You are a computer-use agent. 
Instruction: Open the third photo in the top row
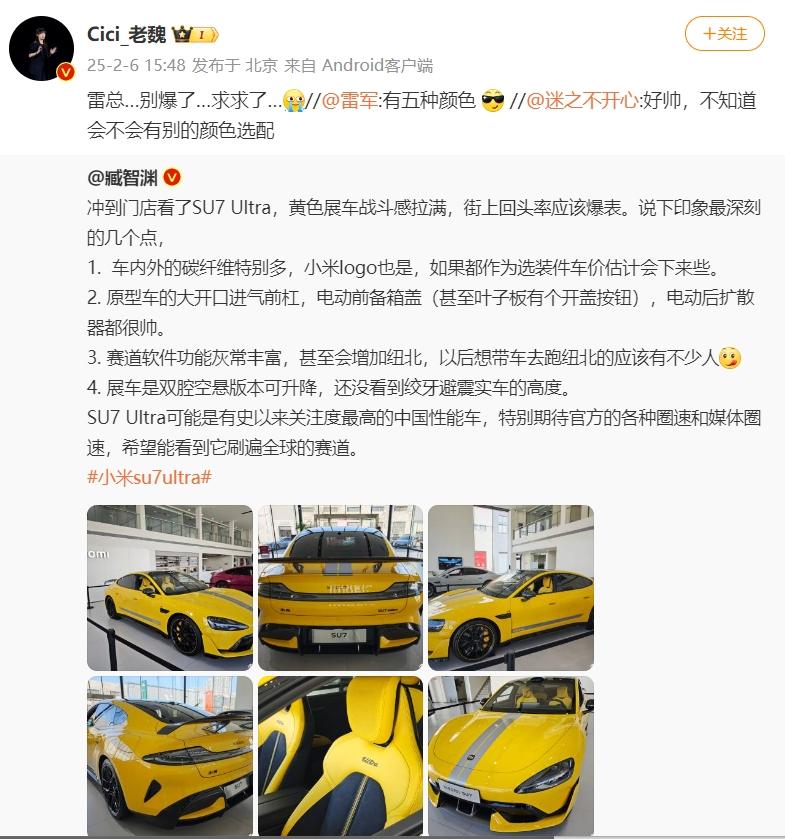(x=510, y=587)
